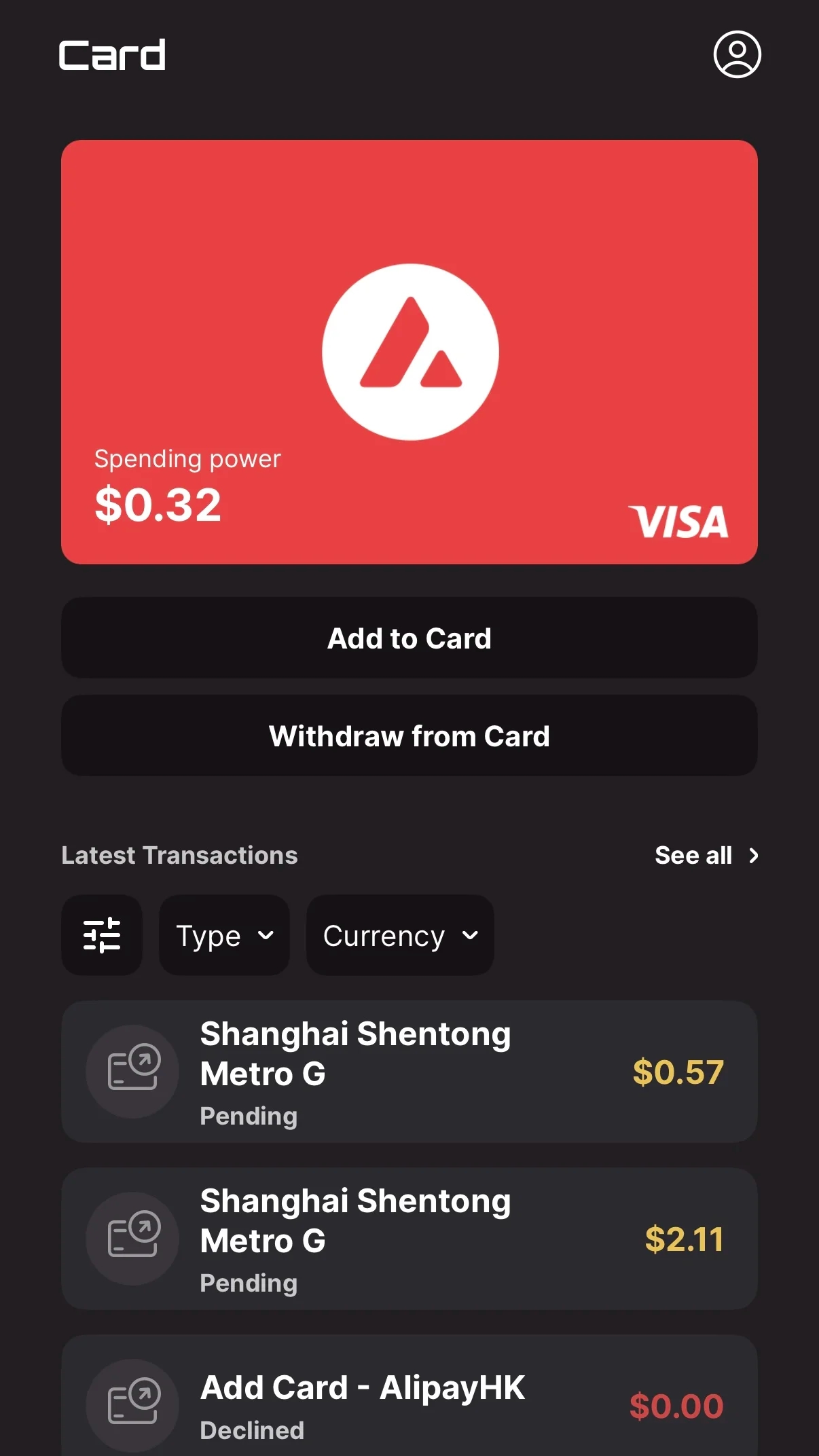Viewport: 819px width, 1456px height.
Task: Expand the Currency filter dropdown
Action: pos(400,935)
